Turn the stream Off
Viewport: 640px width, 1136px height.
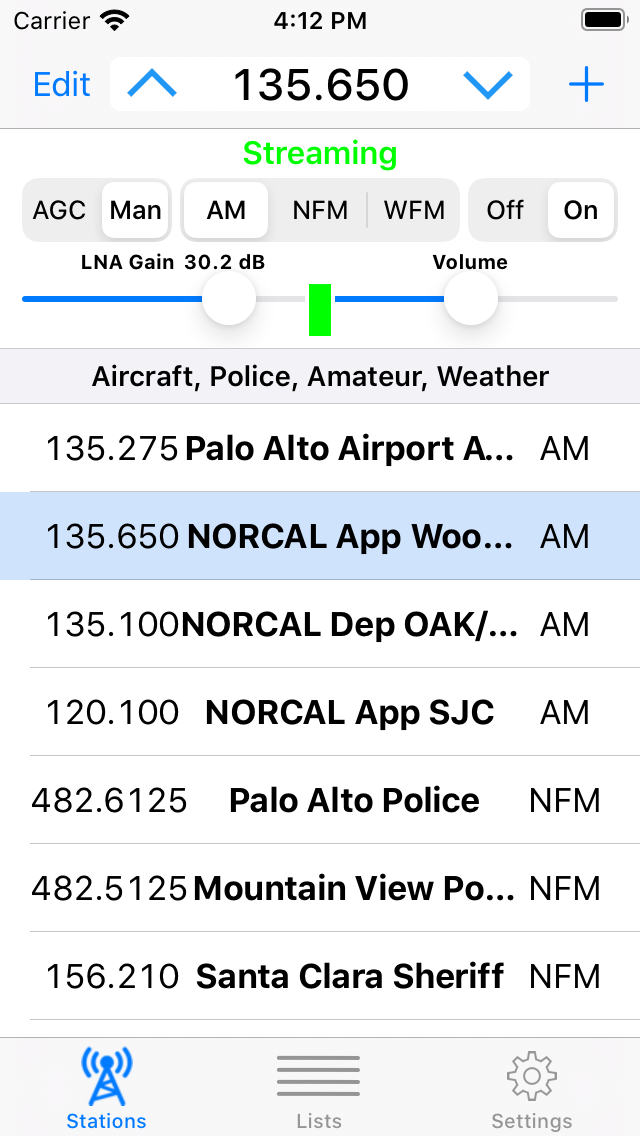coord(505,210)
